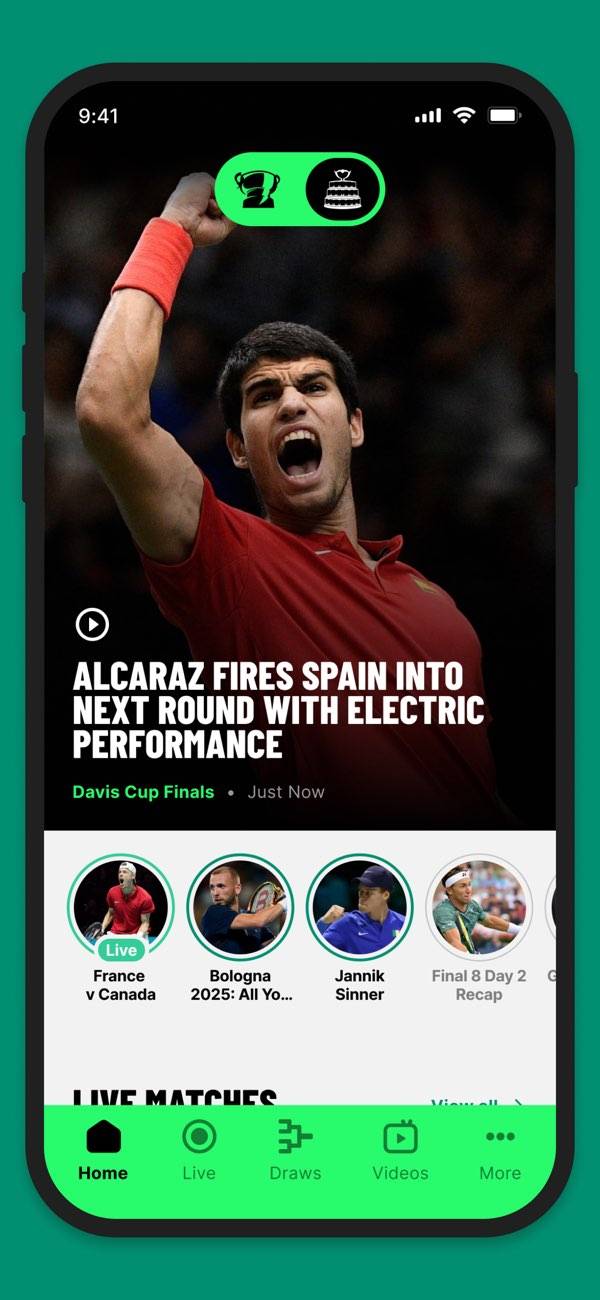600x1300 pixels.
Task: Switch to the Live tab
Action: 199,1150
